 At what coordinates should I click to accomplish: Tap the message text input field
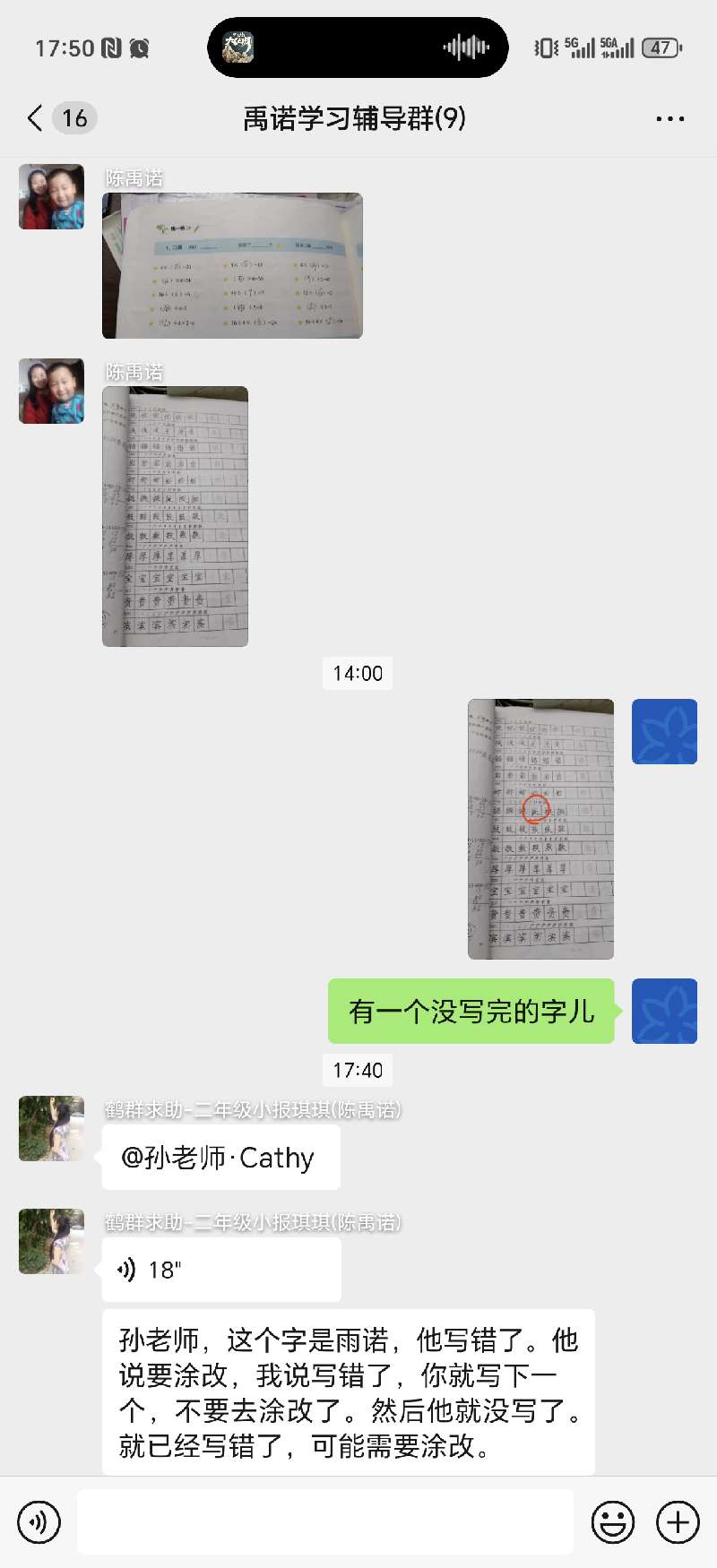point(324,1521)
